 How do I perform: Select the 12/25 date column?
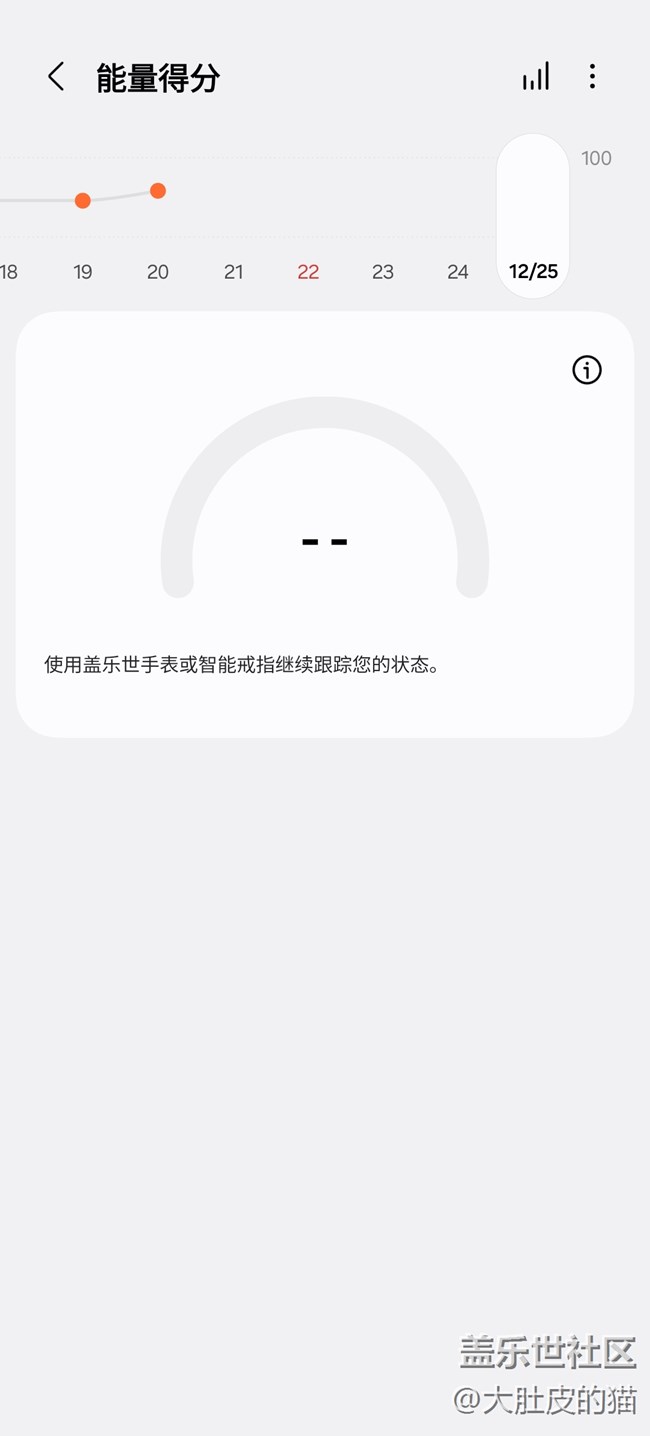533,216
